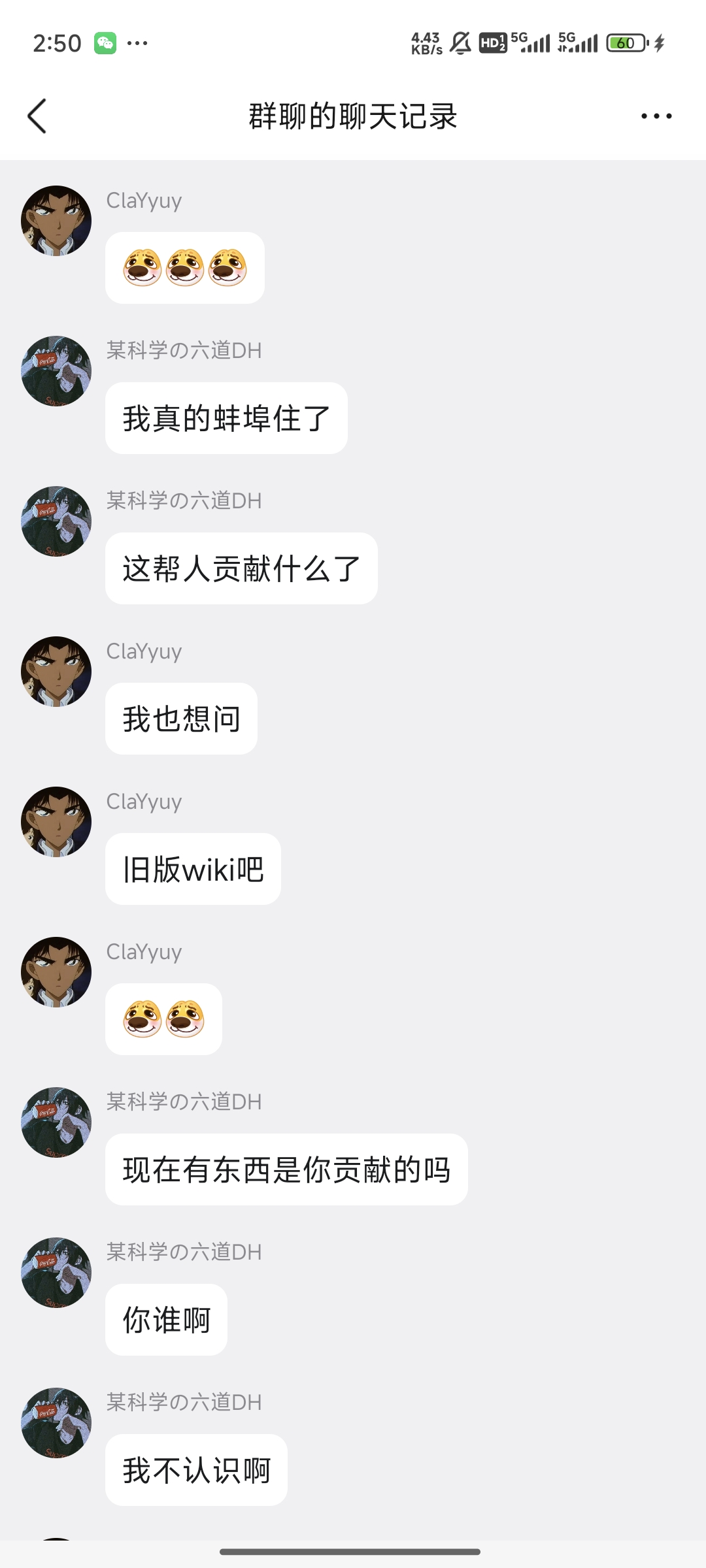Tap message bubble "这帮人贡献什么了"

pos(241,568)
